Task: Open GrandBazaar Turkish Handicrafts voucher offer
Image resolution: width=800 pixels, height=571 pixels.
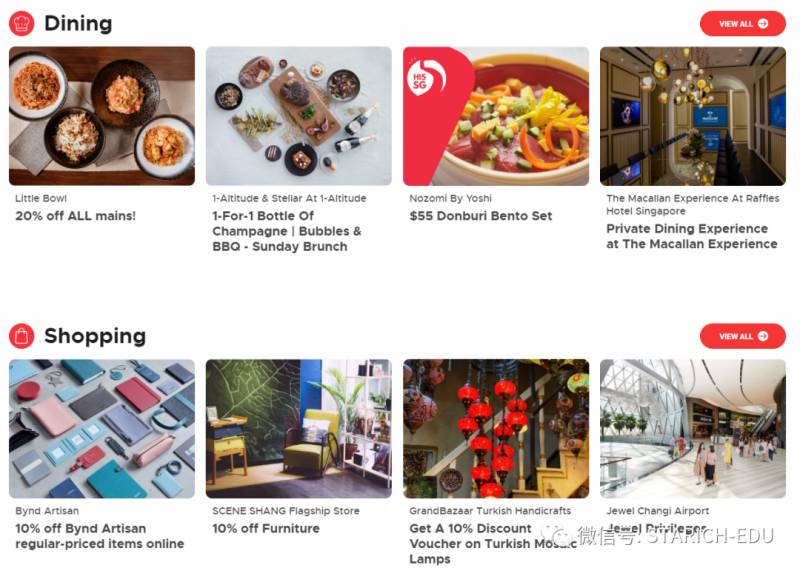Action: [x=495, y=429]
